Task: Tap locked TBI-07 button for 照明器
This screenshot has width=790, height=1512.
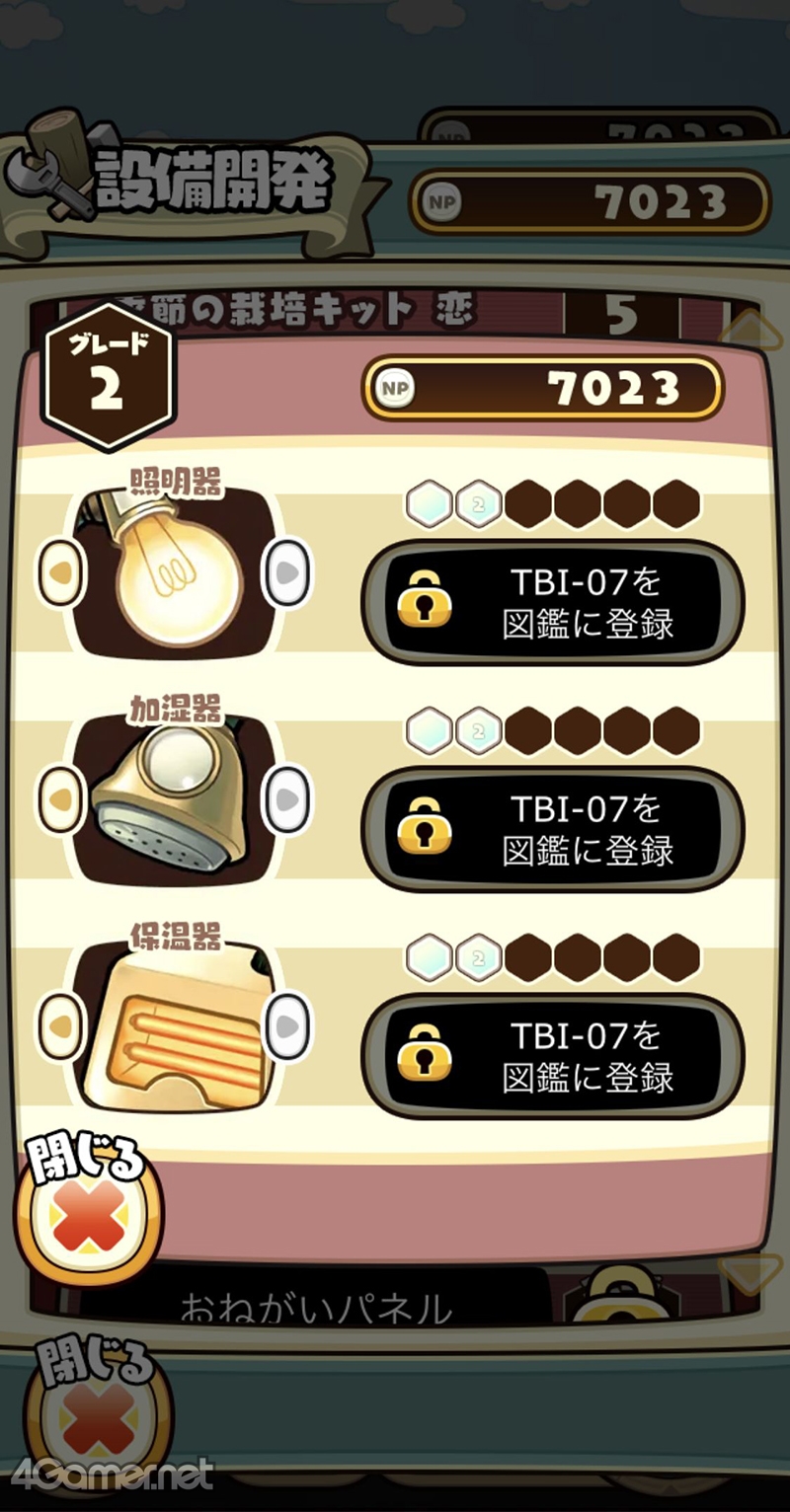Action: tap(553, 603)
